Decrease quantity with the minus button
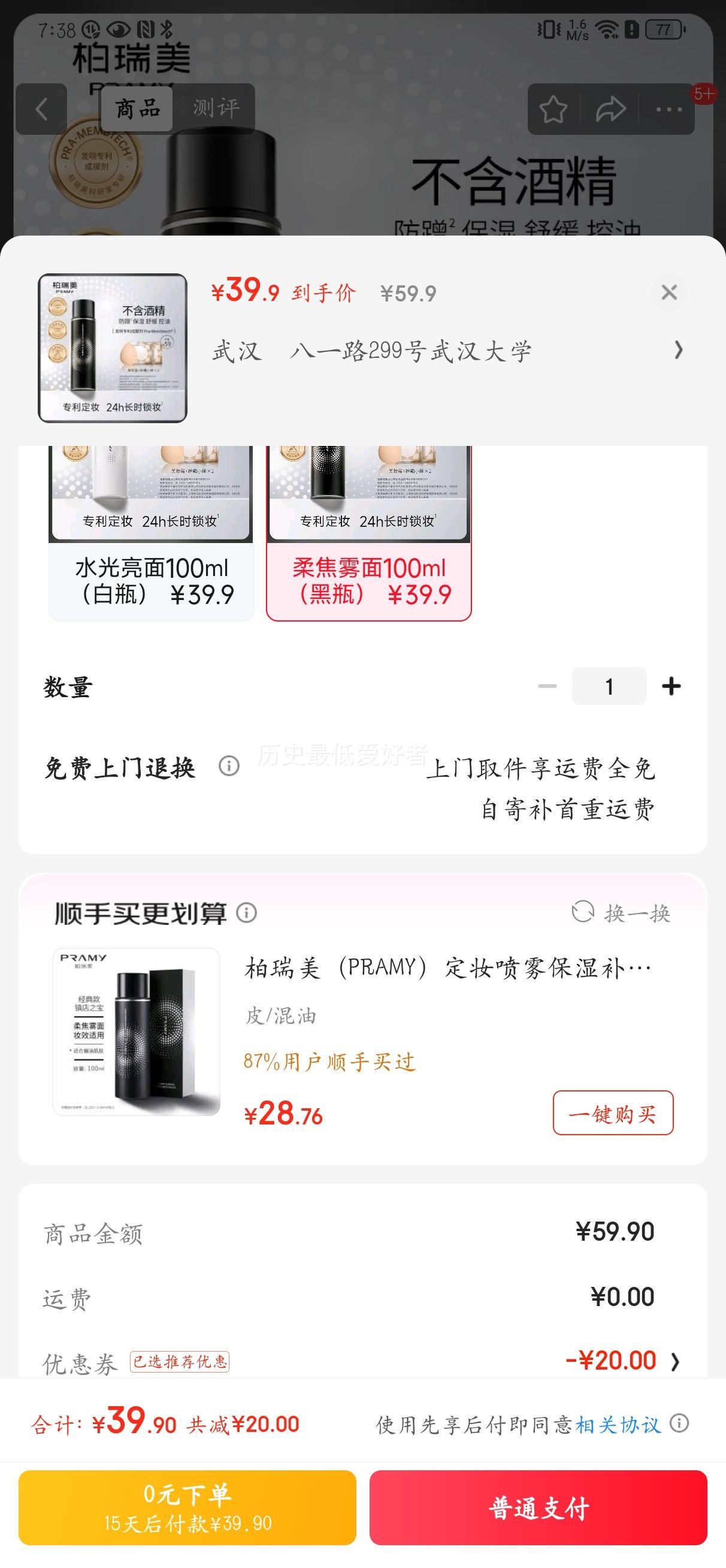Image resolution: width=726 pixels, height=1568 pixels. click(x=547, y=687)
